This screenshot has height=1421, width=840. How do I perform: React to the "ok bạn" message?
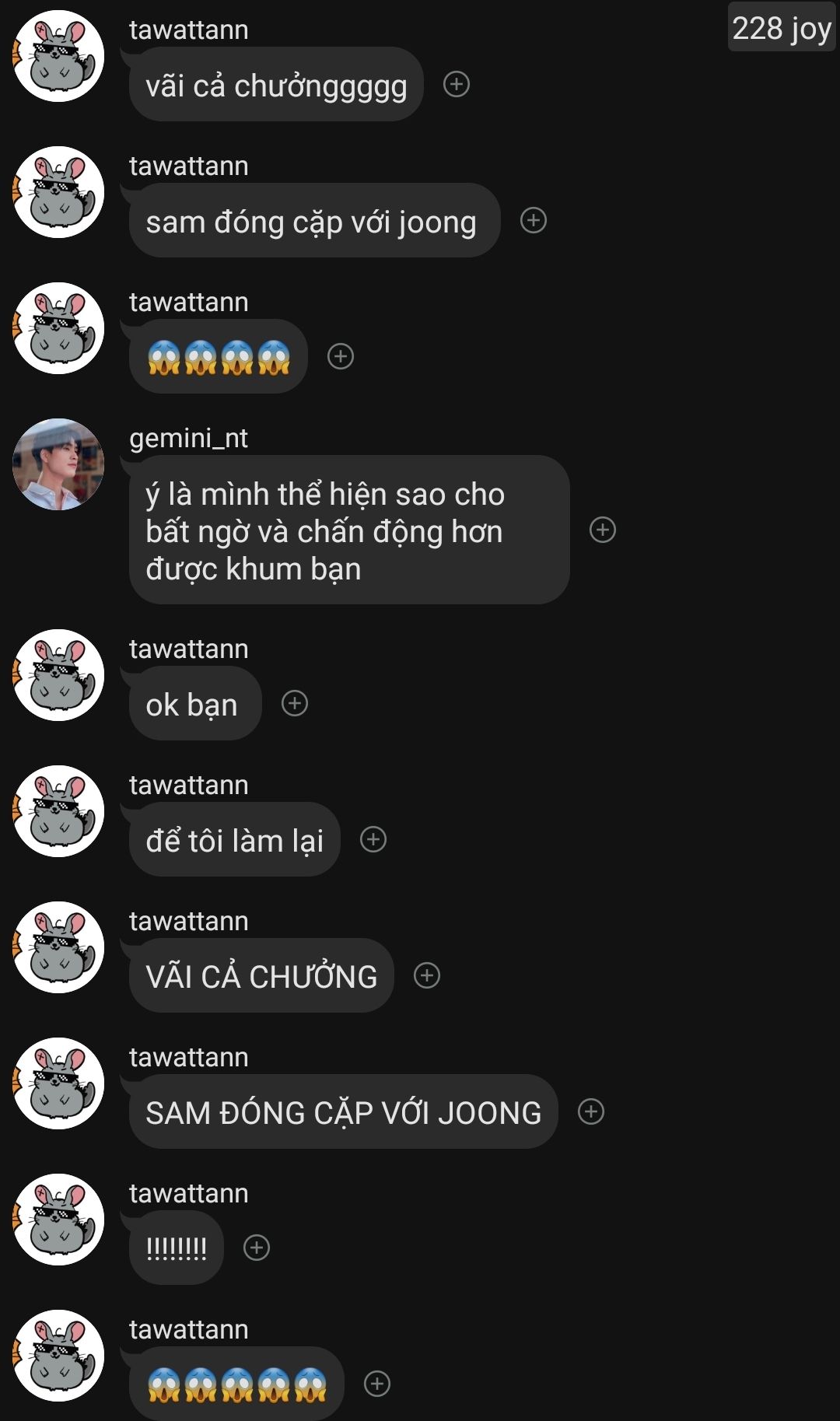(295, 703)
